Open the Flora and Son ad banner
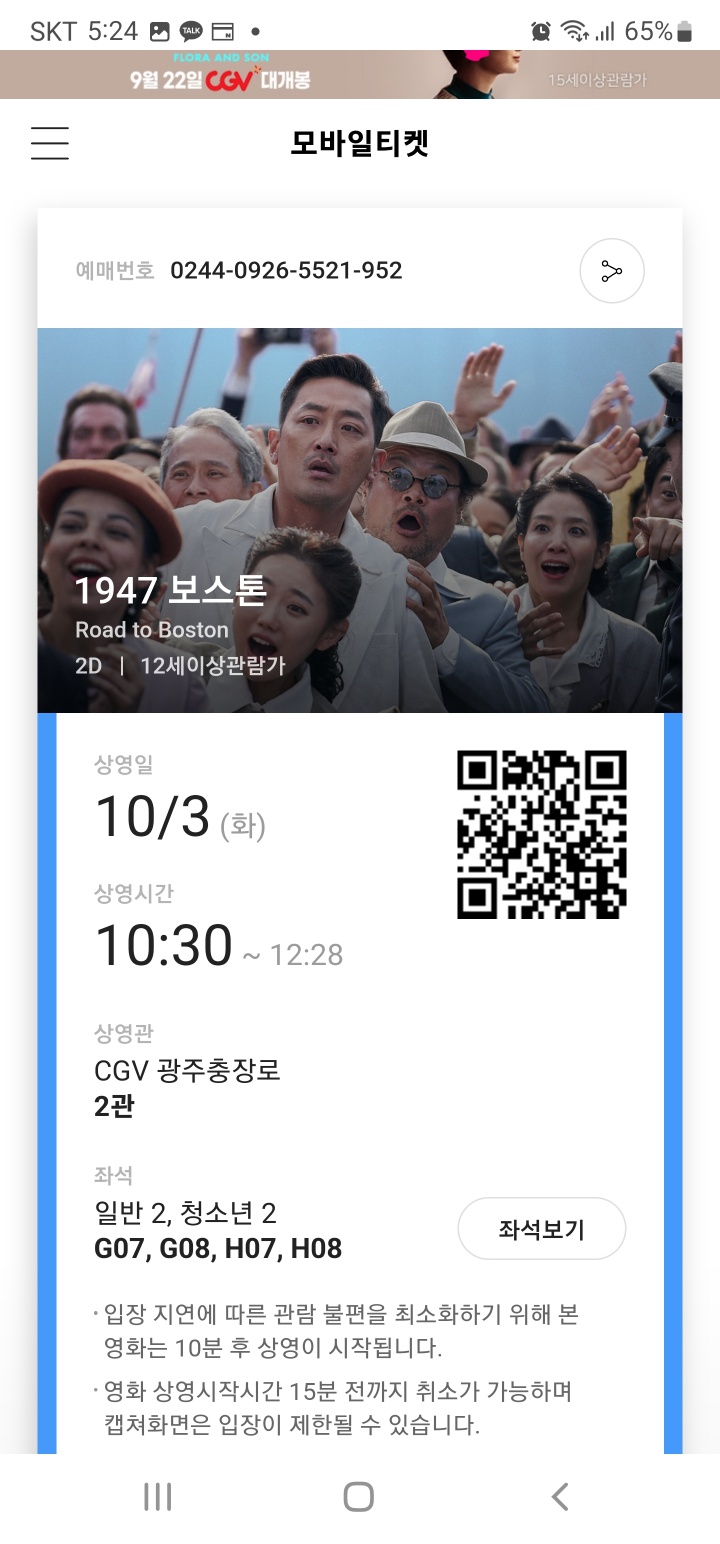Viewport: 720px width, 1544px height. (360, 75)
